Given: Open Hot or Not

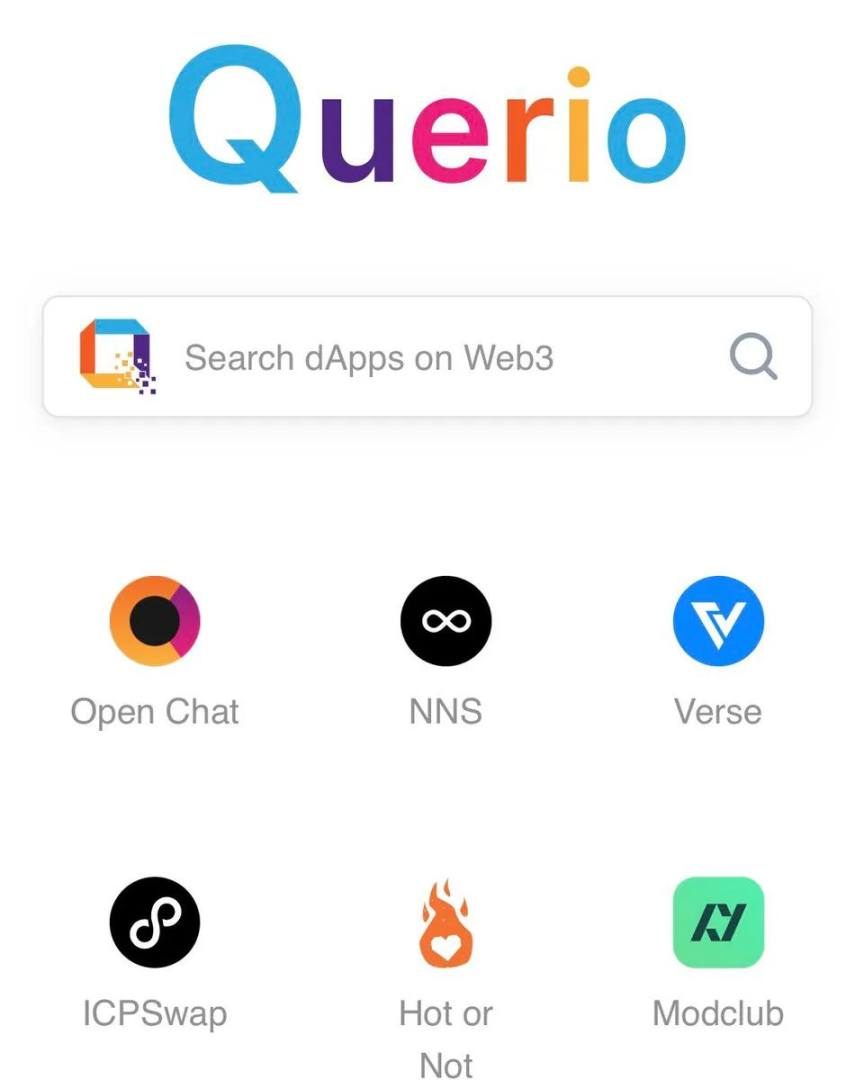Looking at the screenshot, I should coord(446,922).
